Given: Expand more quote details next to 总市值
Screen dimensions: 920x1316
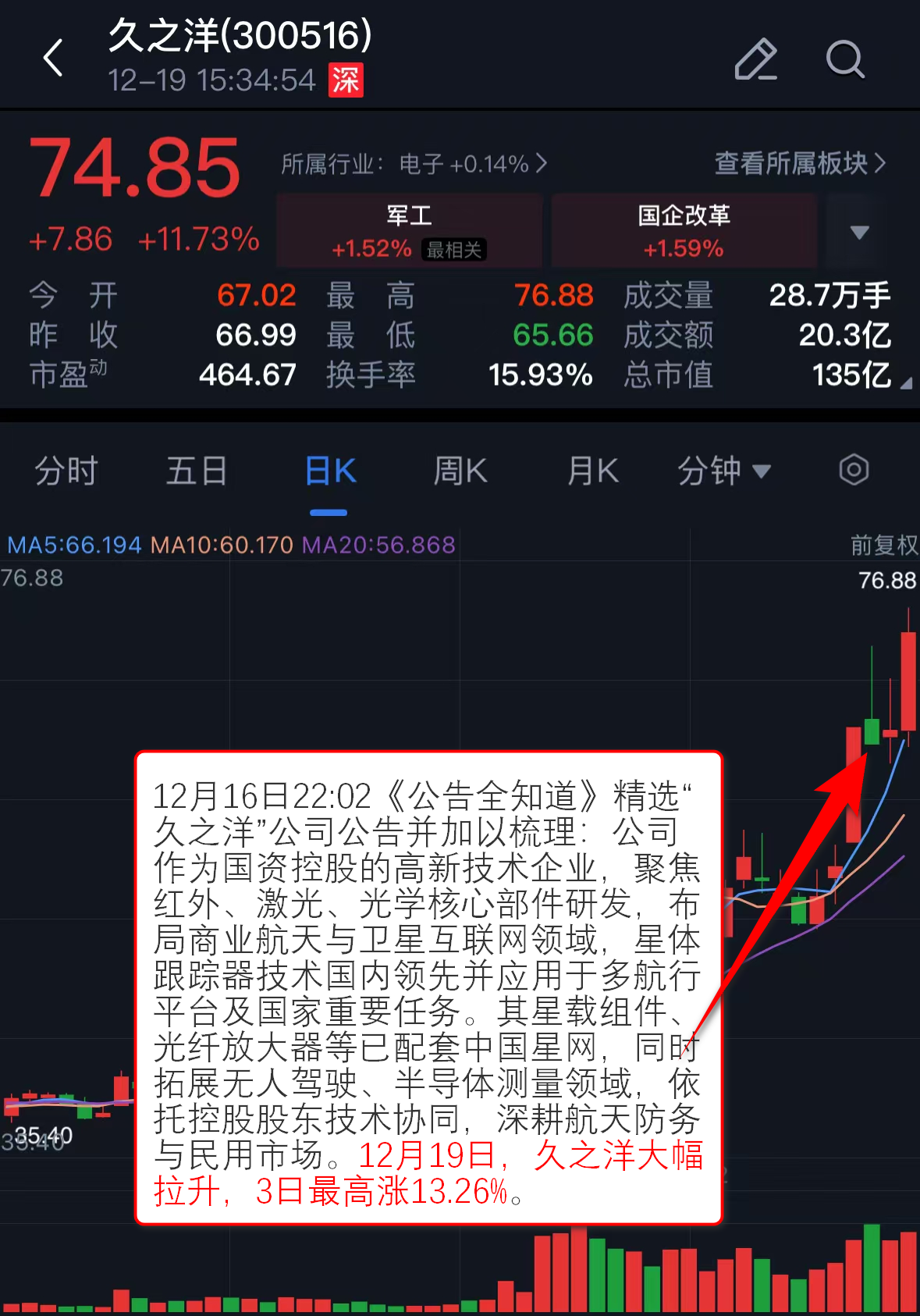Looking at the screenshot, I should point(905,383).
